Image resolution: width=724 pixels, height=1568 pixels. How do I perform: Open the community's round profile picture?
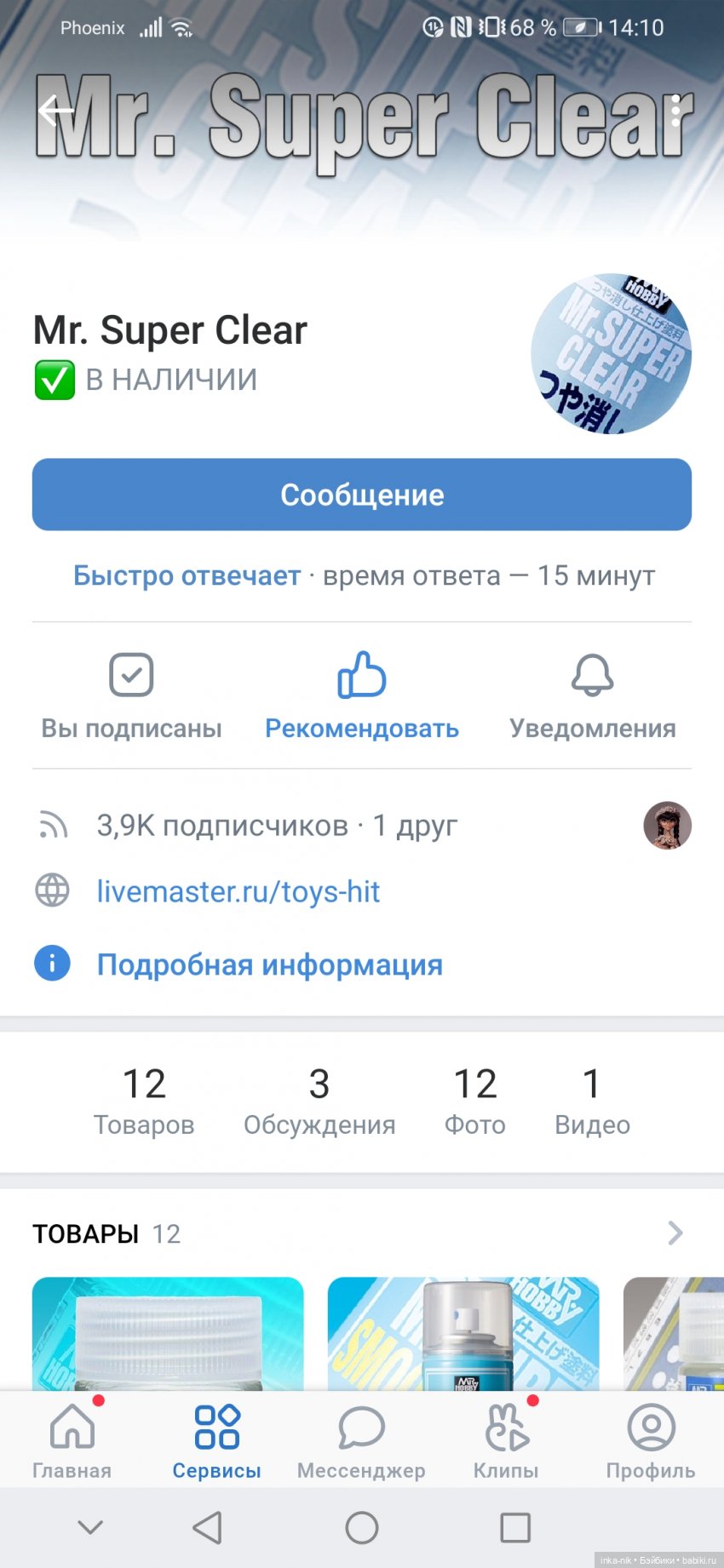(x=611, y=354)
